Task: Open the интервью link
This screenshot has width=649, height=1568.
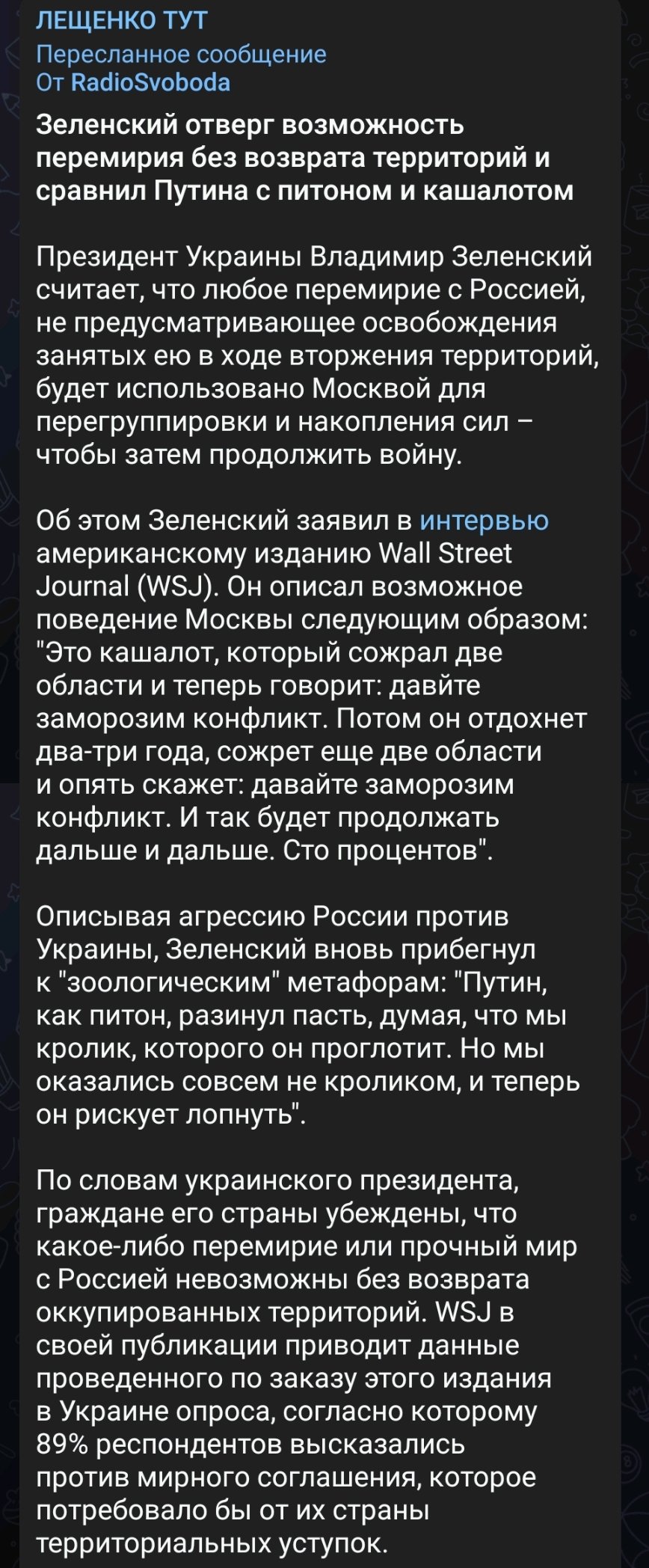Action: [x=484, y=520]
